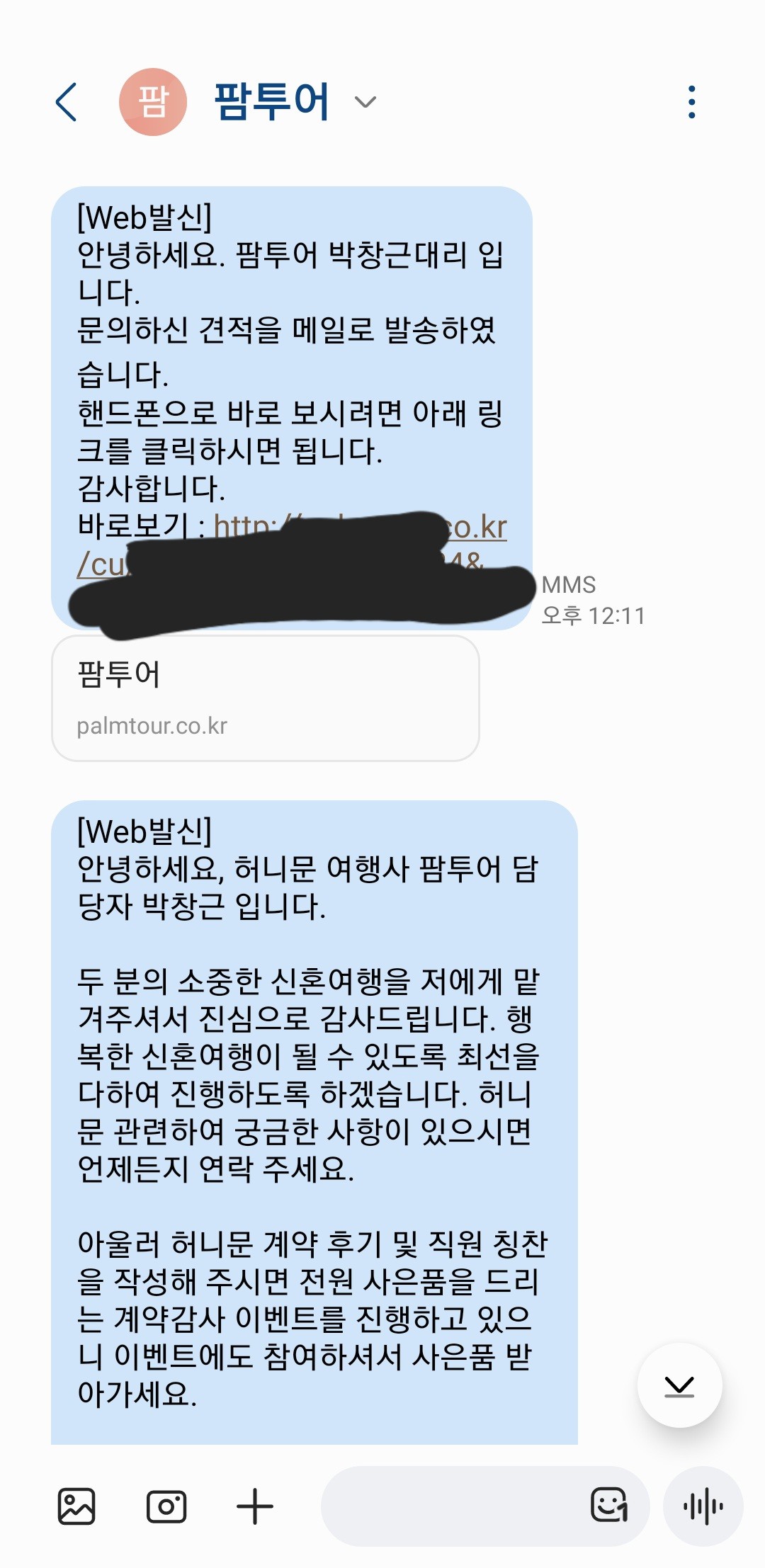
Task: Open the plus attachment menu
Action: tap(255, 1506)
